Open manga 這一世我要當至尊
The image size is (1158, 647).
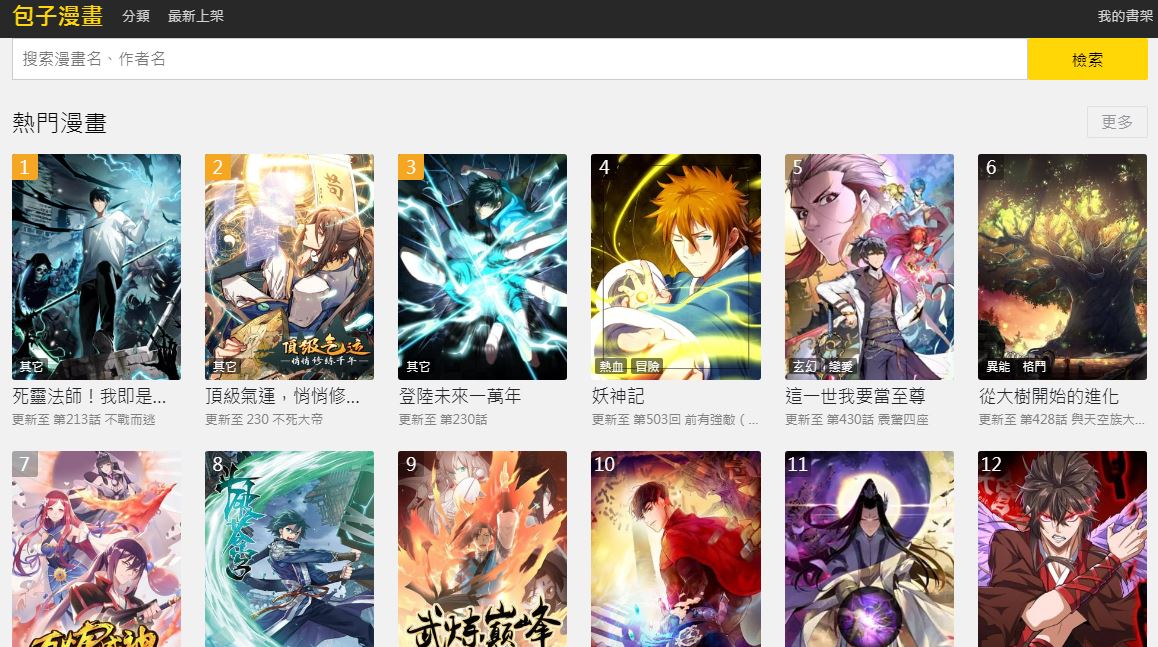click(x=869, y=267)
